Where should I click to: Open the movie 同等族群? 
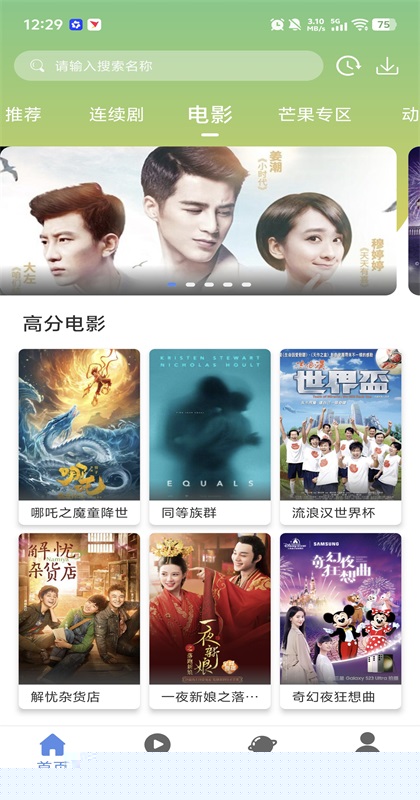tap(210, 437)
